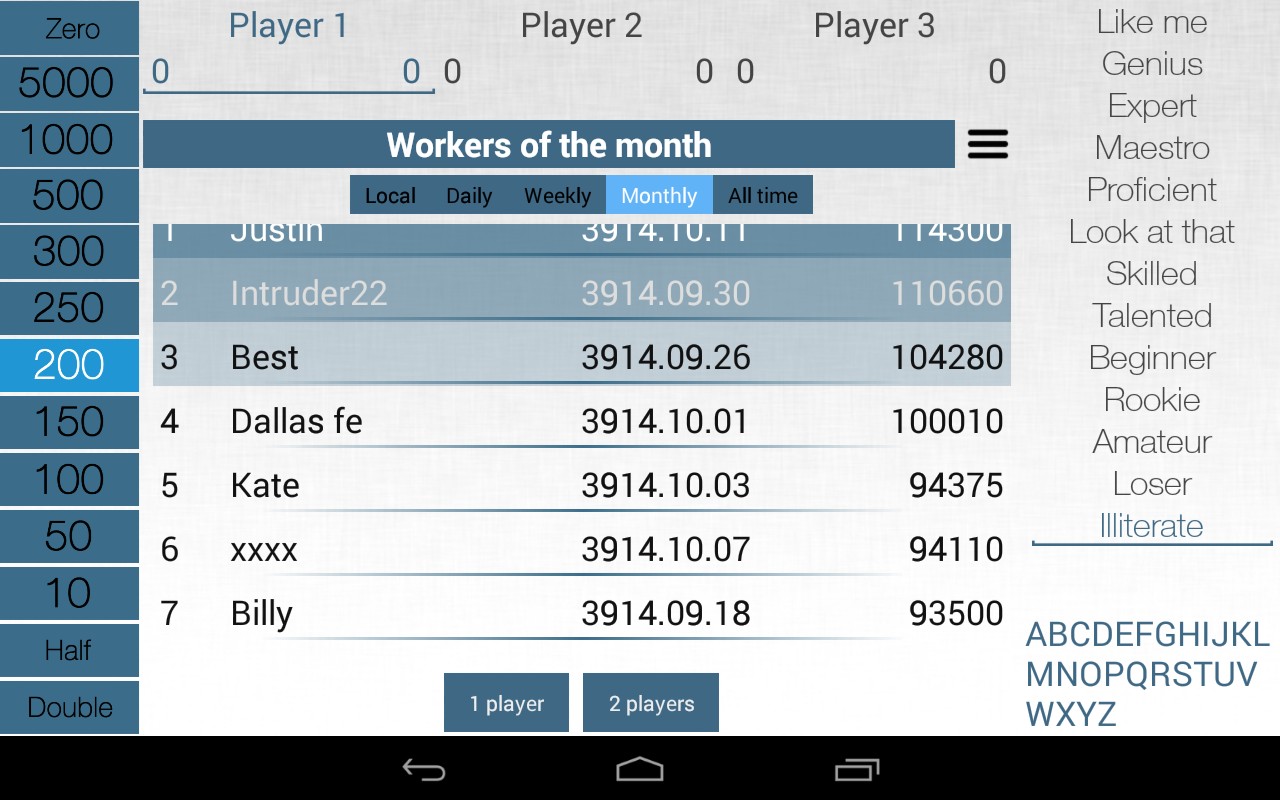Image resolution: width=1280 pixels, height=800 pixels.
Task: Choose the 500 value button
Action: [x=69, y=196]
